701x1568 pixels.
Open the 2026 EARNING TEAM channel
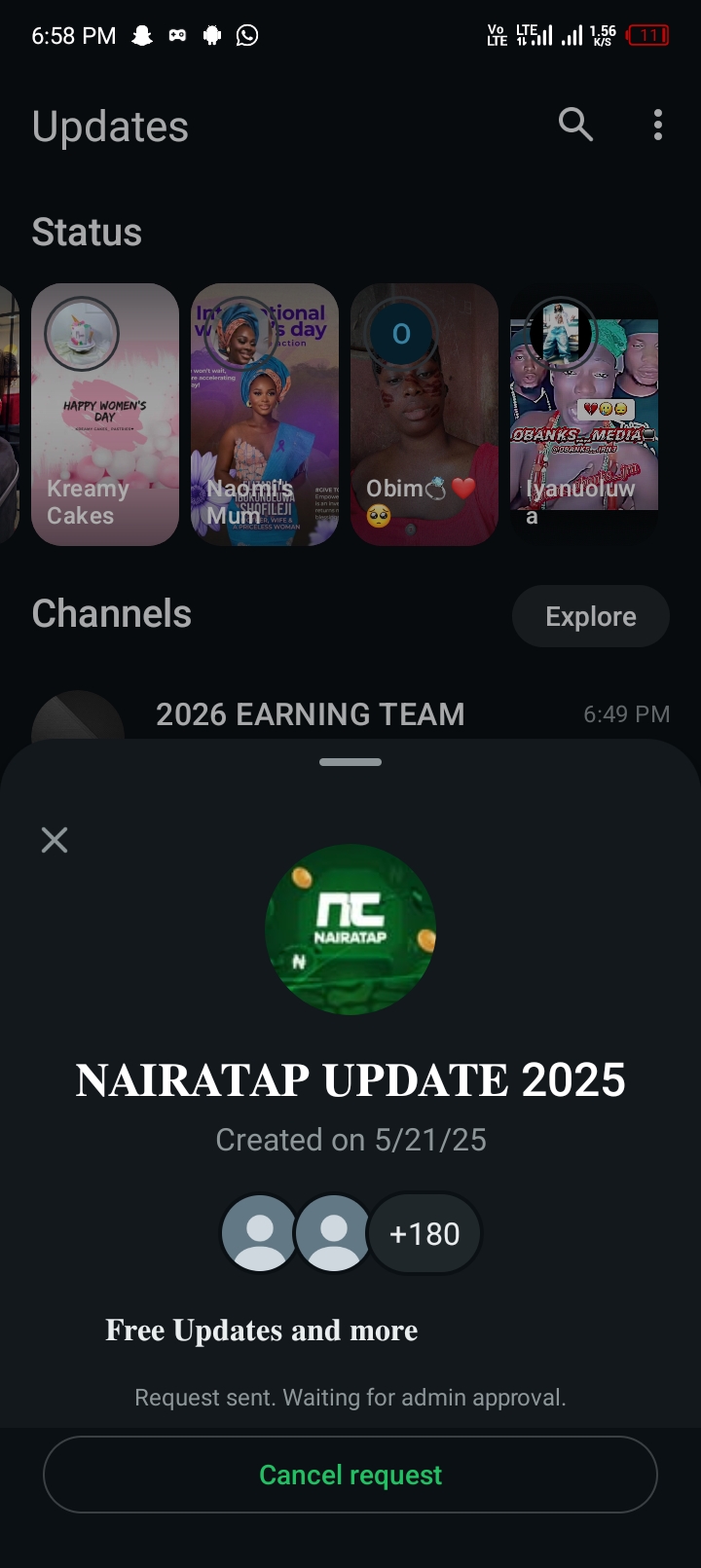pos(310,714)
